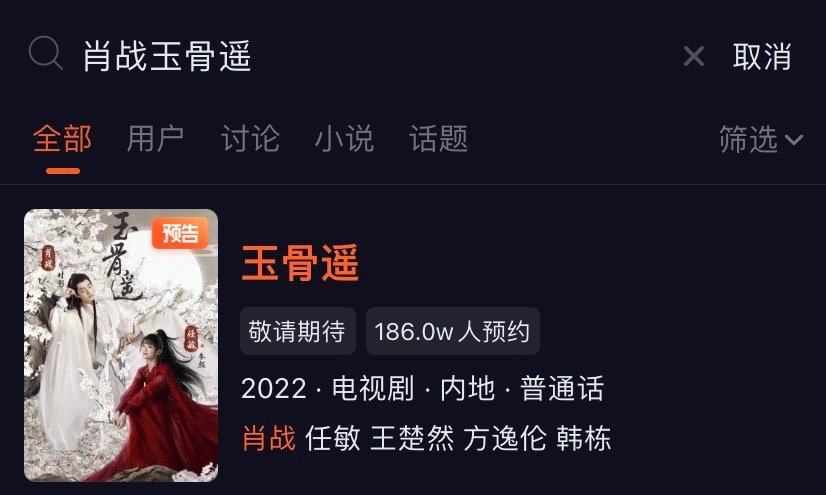Switch to the 全部 tab
This screenshot has height=495, width=826.
coord(62,139)
